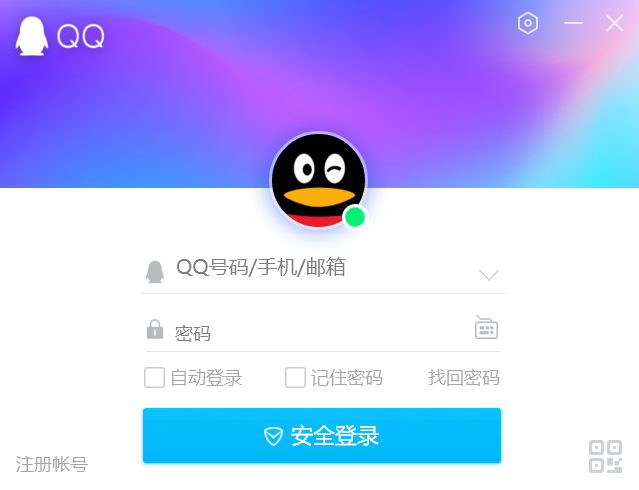This screenshot has width=639, height=490.
Task: Enable the 自动登录 checkbox
Action: (155, 378)
